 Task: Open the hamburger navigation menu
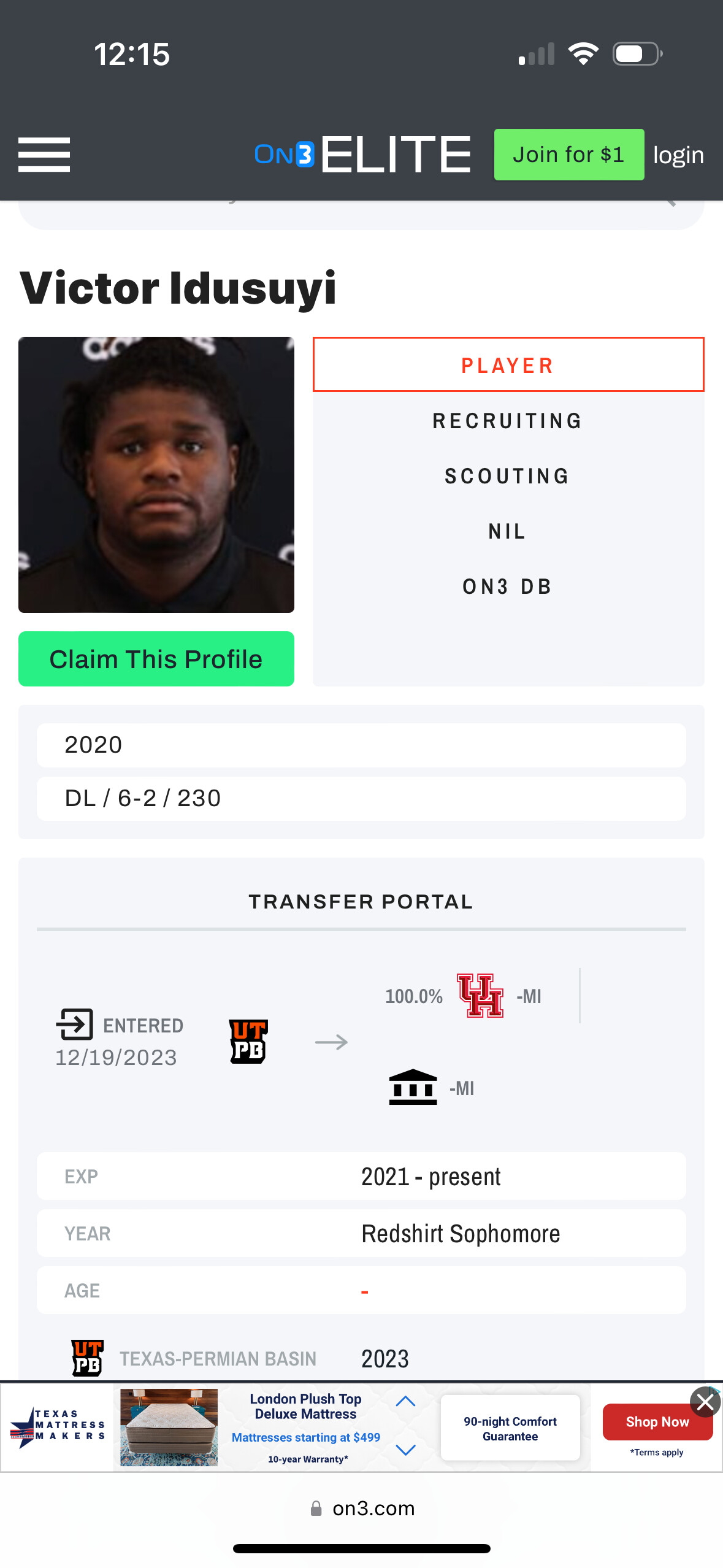coord(44,155)
